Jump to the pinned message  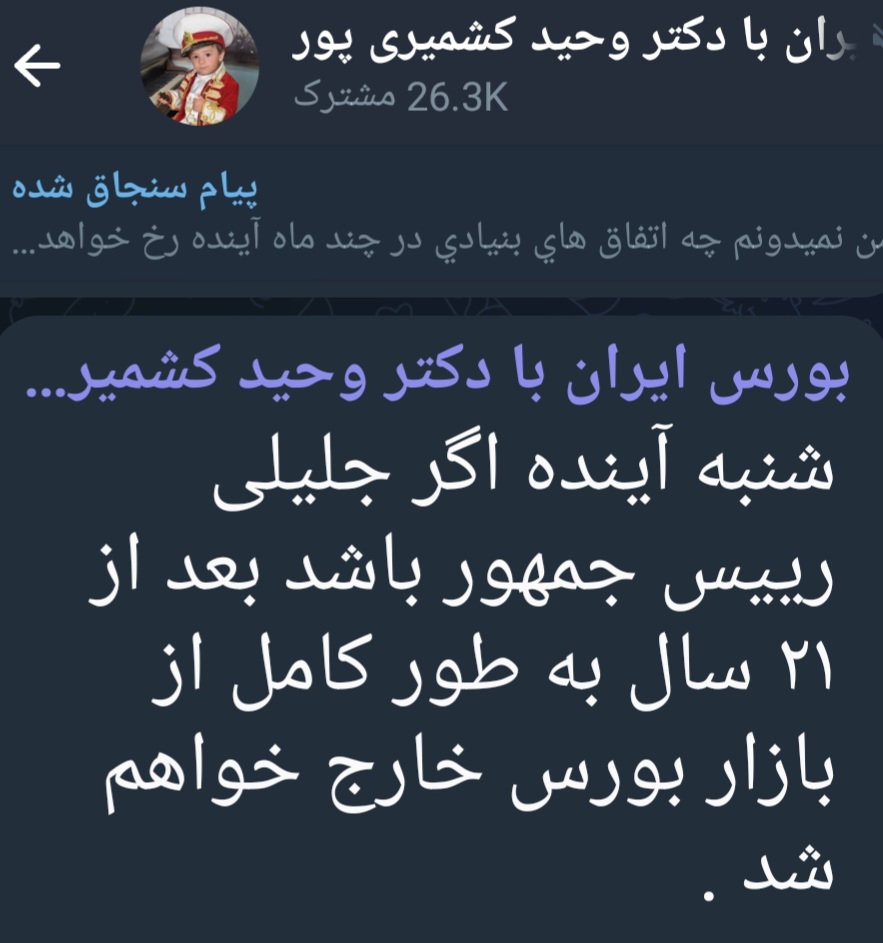click(440, 215)
